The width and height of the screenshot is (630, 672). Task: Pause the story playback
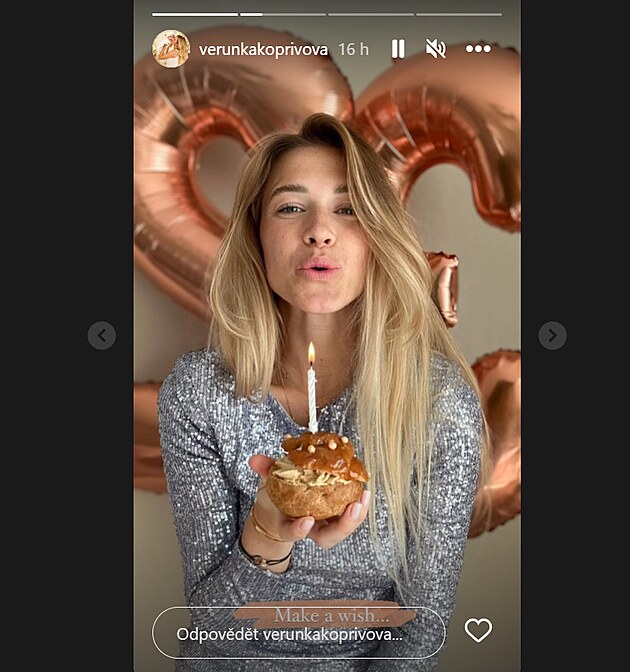[x=398, y=49]
